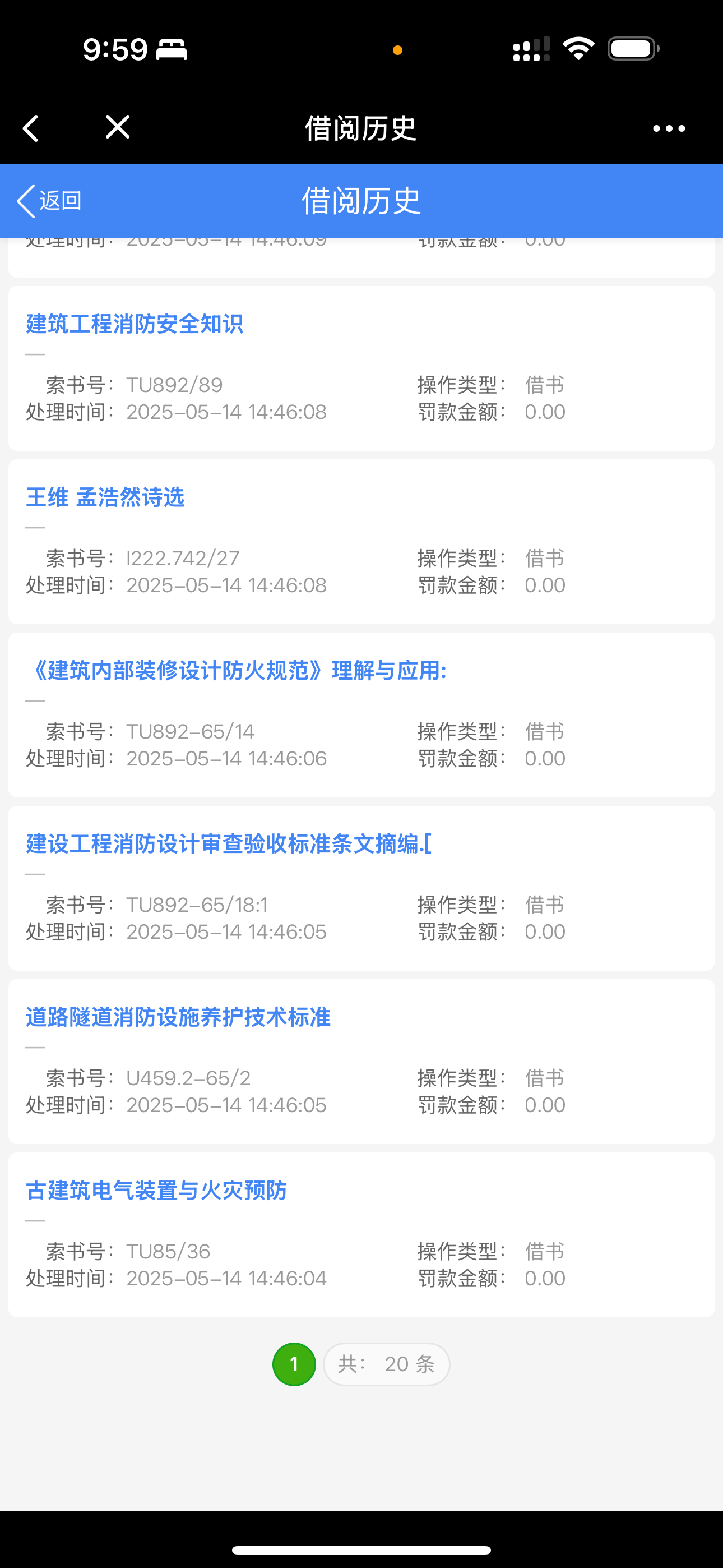Open the book 王维 孟浩然诗选
Screen dimensions: 723x1568
(105, 497)
